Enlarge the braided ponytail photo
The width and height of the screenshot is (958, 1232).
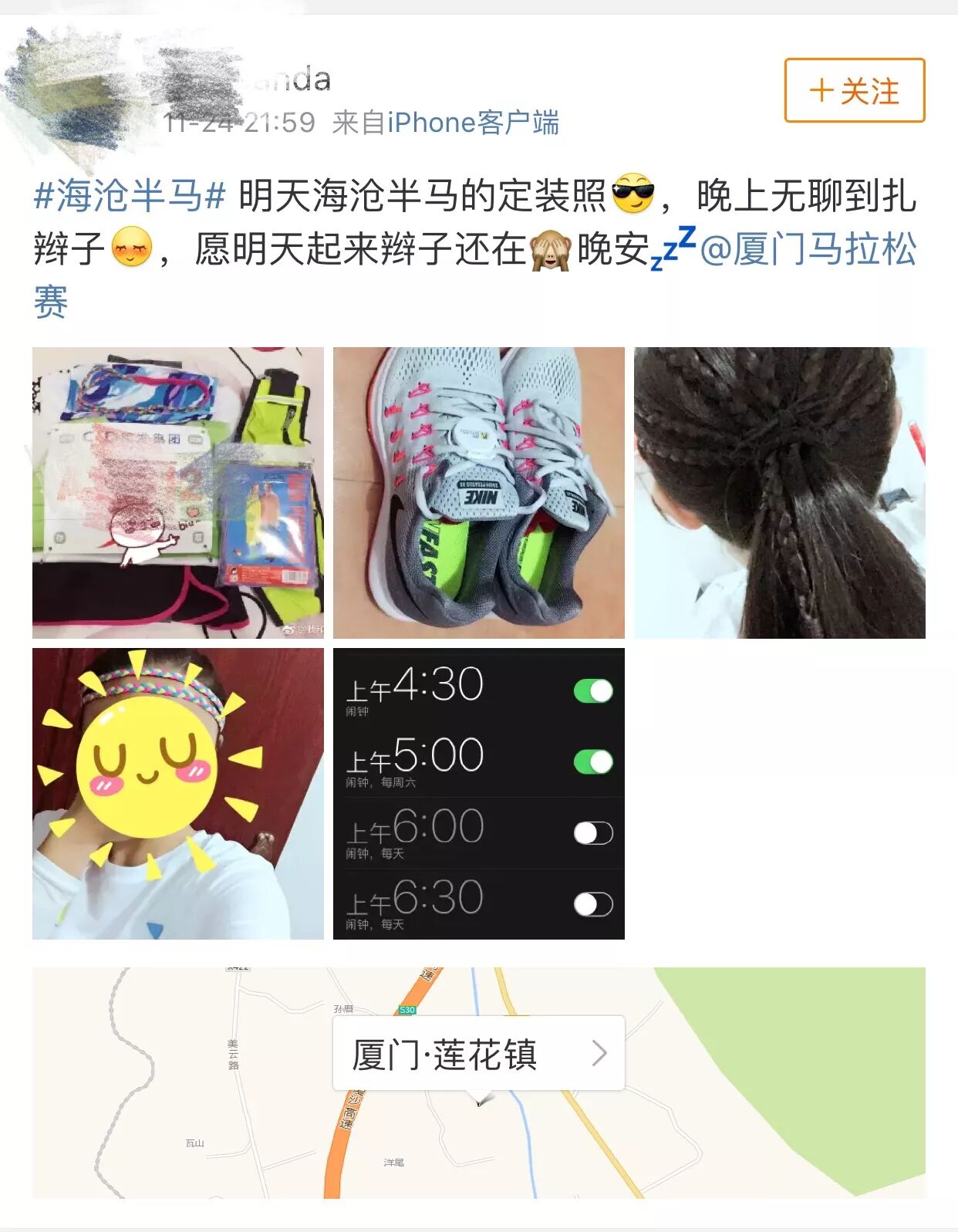pos(779,492)
